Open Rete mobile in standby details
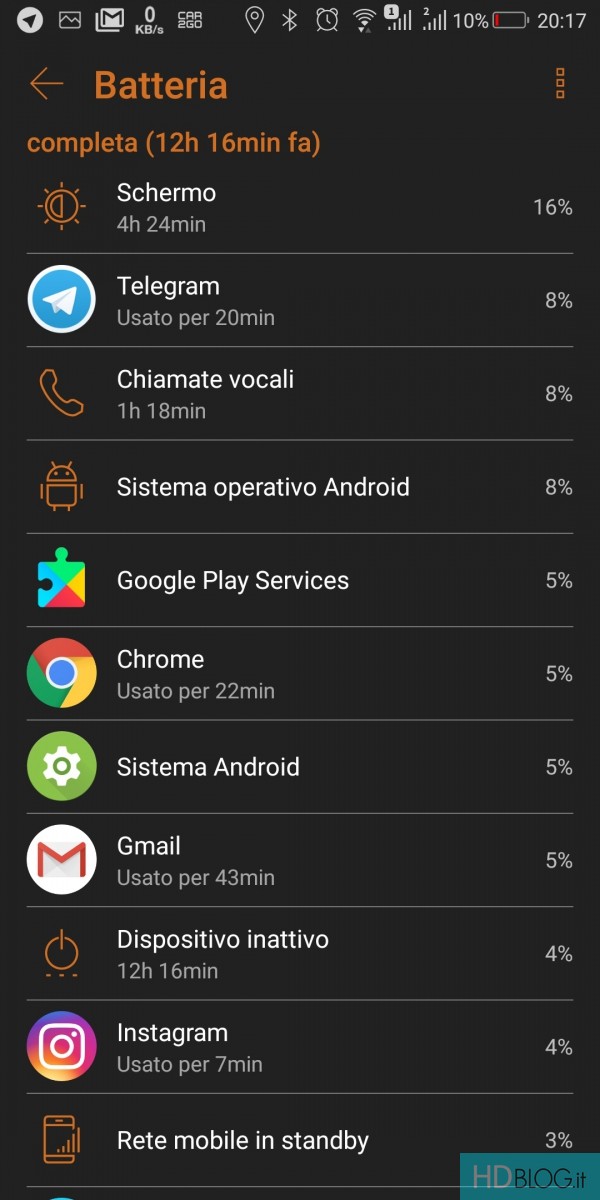The width and height of the screenshot is (600, 1200). click(300, 1140)
